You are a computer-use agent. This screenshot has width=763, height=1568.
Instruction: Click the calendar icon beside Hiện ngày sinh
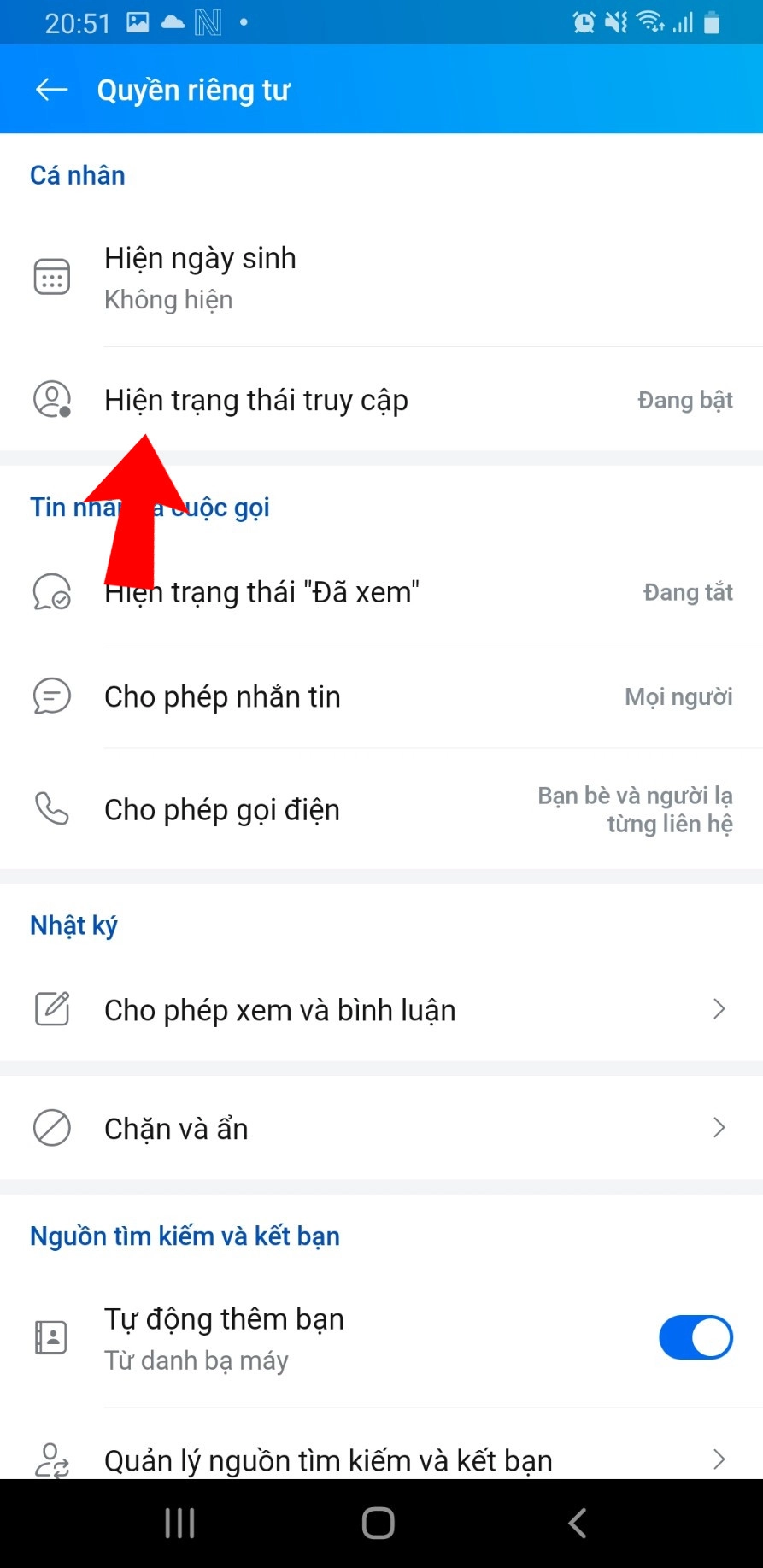point(51,275)
